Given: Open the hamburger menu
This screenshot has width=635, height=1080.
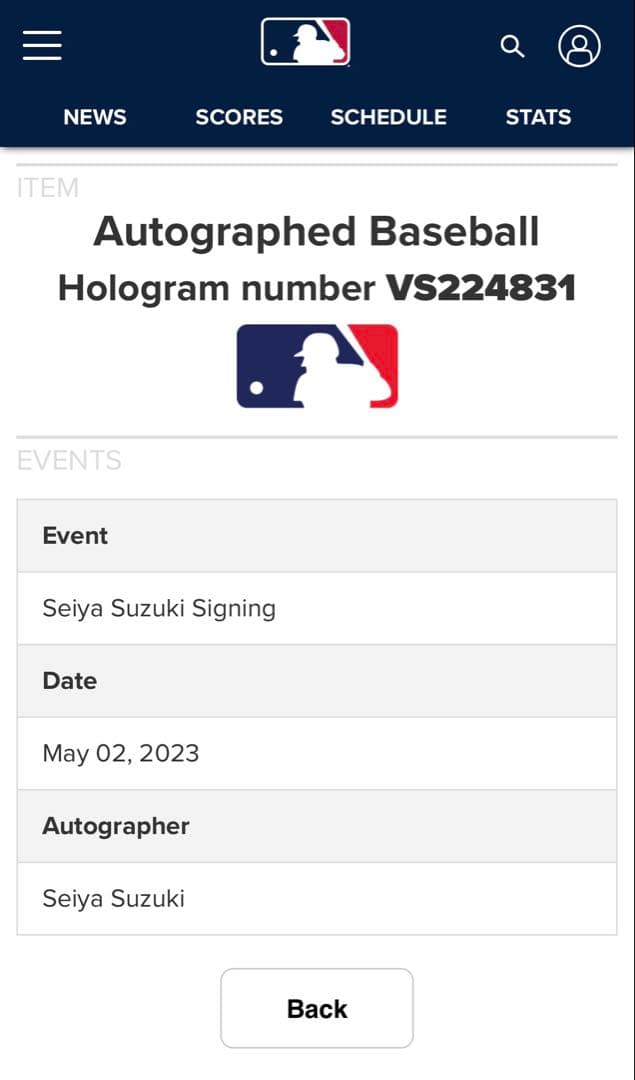Looking at the screenshot, I should tap(42, 45).
